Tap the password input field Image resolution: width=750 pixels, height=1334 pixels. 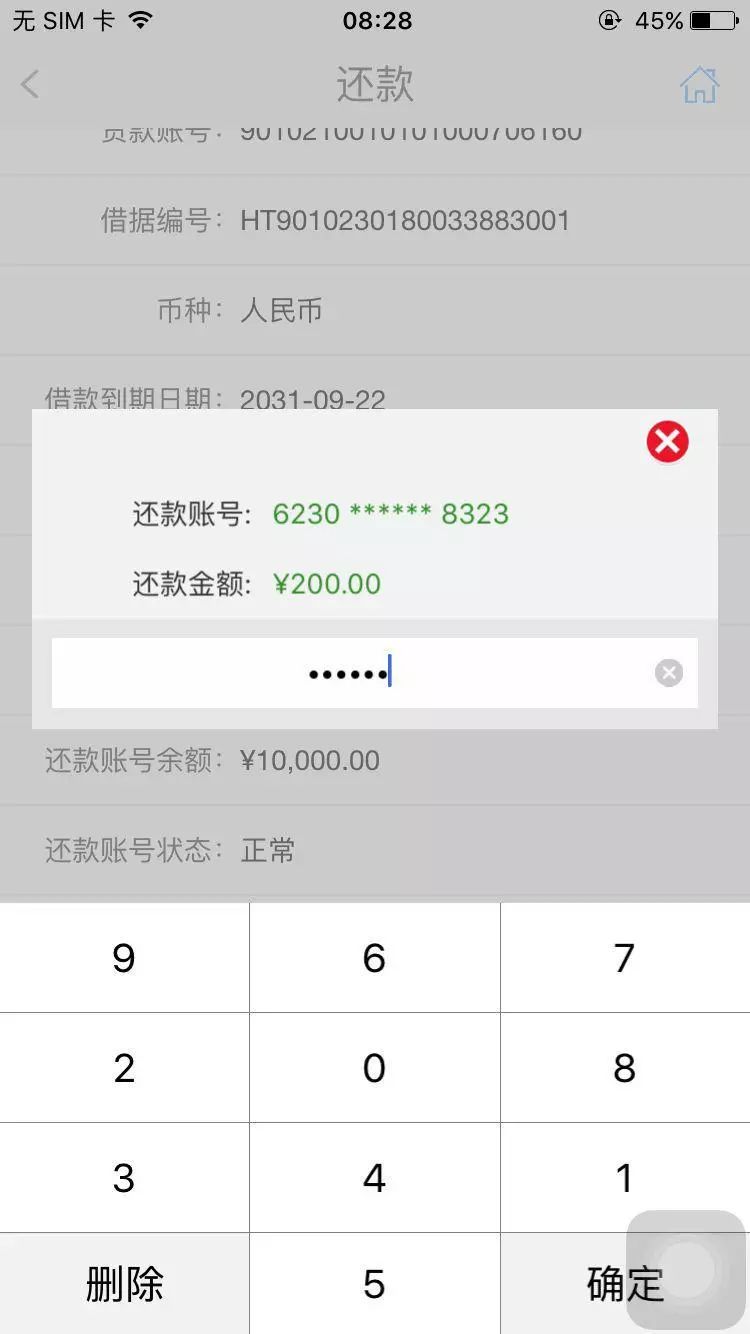[375, 672]
